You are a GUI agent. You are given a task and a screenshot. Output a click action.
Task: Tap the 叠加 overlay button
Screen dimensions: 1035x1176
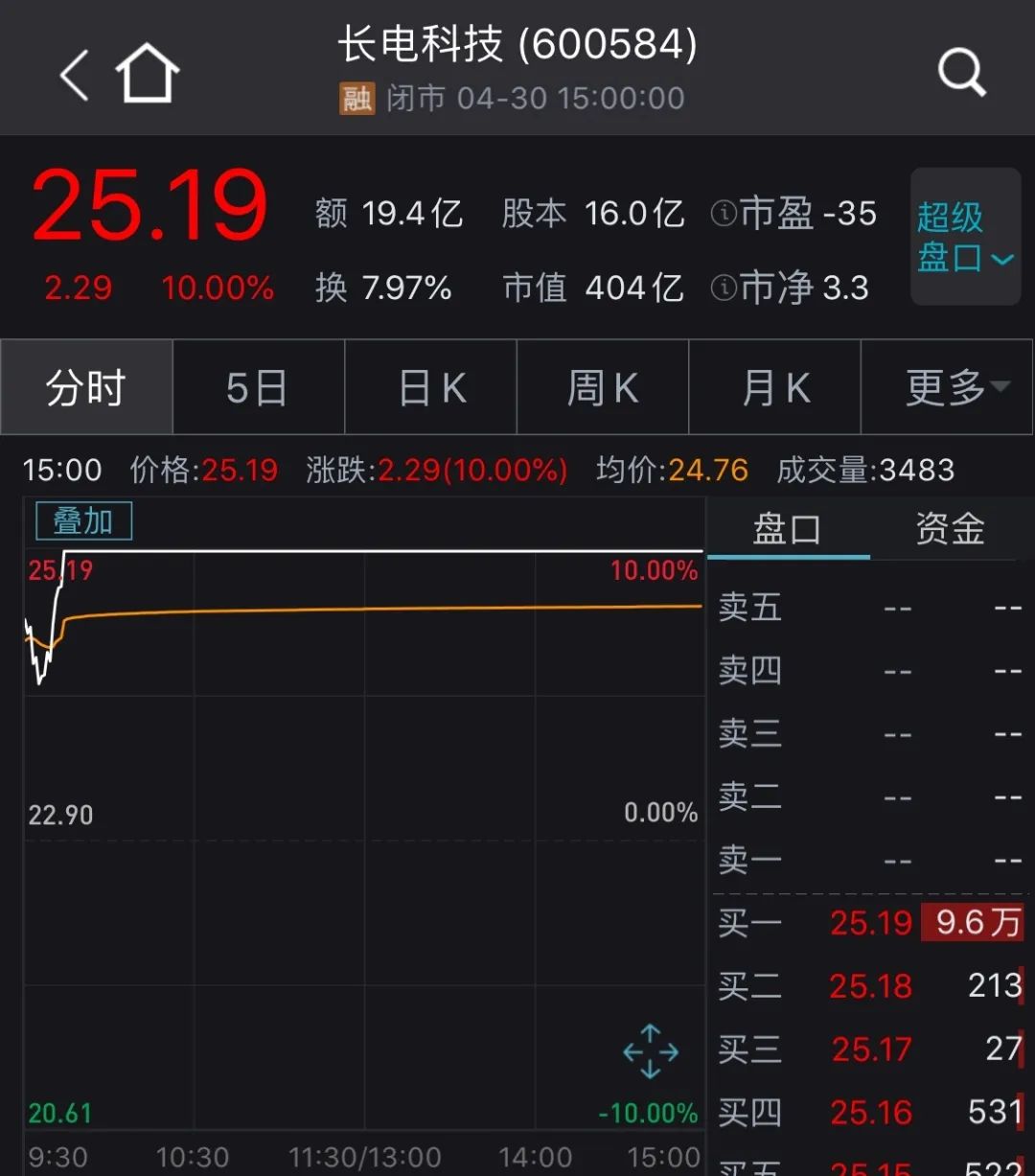click(83, 521)
